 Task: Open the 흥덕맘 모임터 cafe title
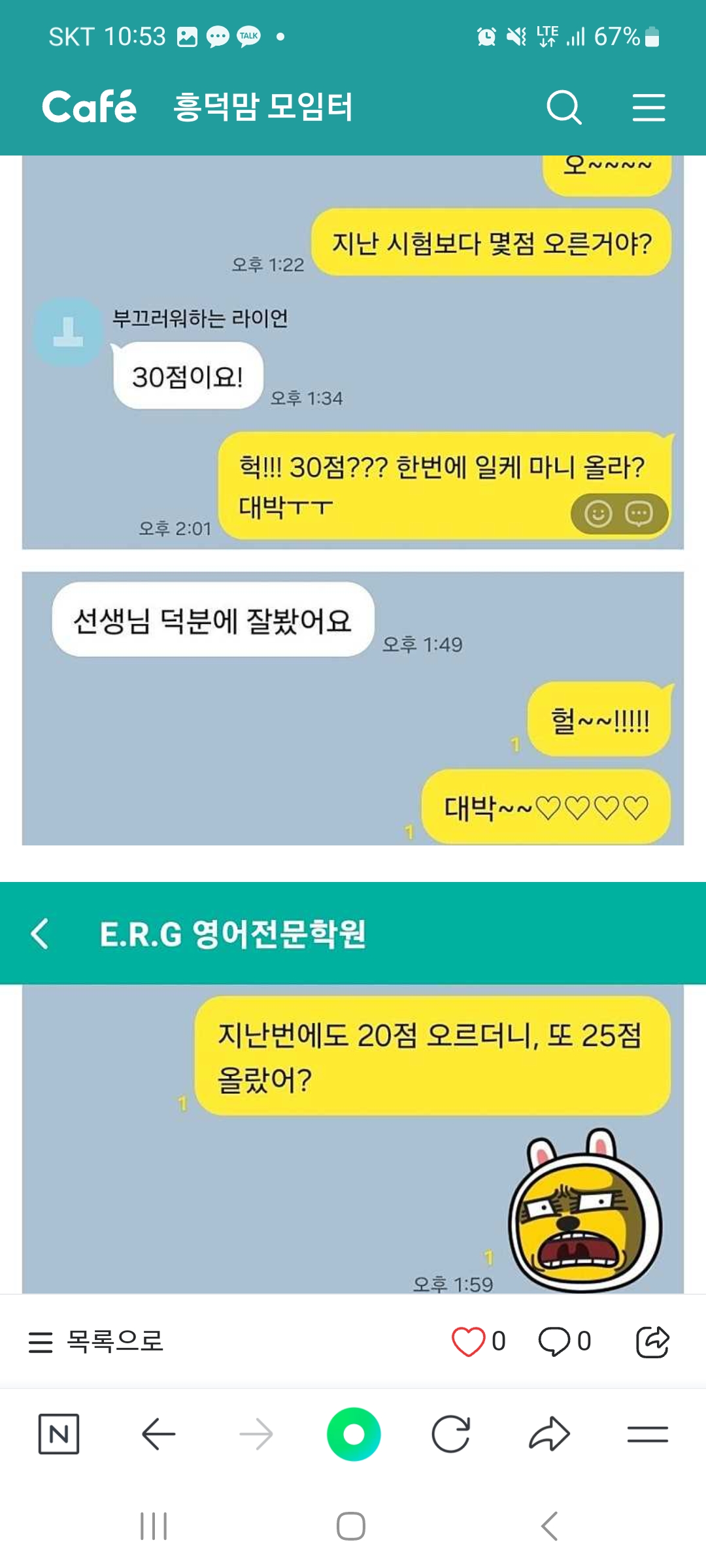[x=263, y=107]
